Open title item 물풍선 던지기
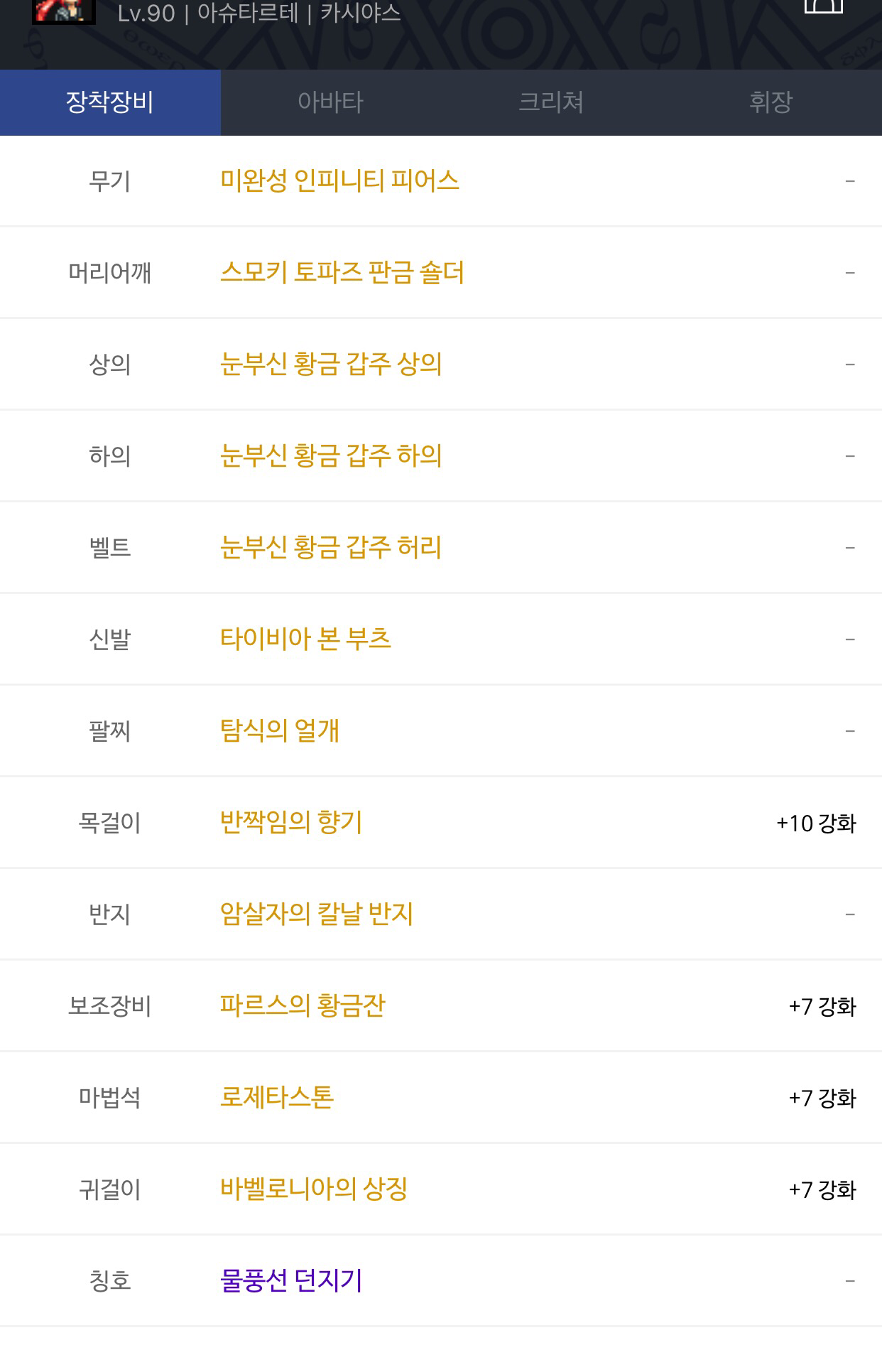Screen dimensions: 882x1372 tap(291, 1281)
